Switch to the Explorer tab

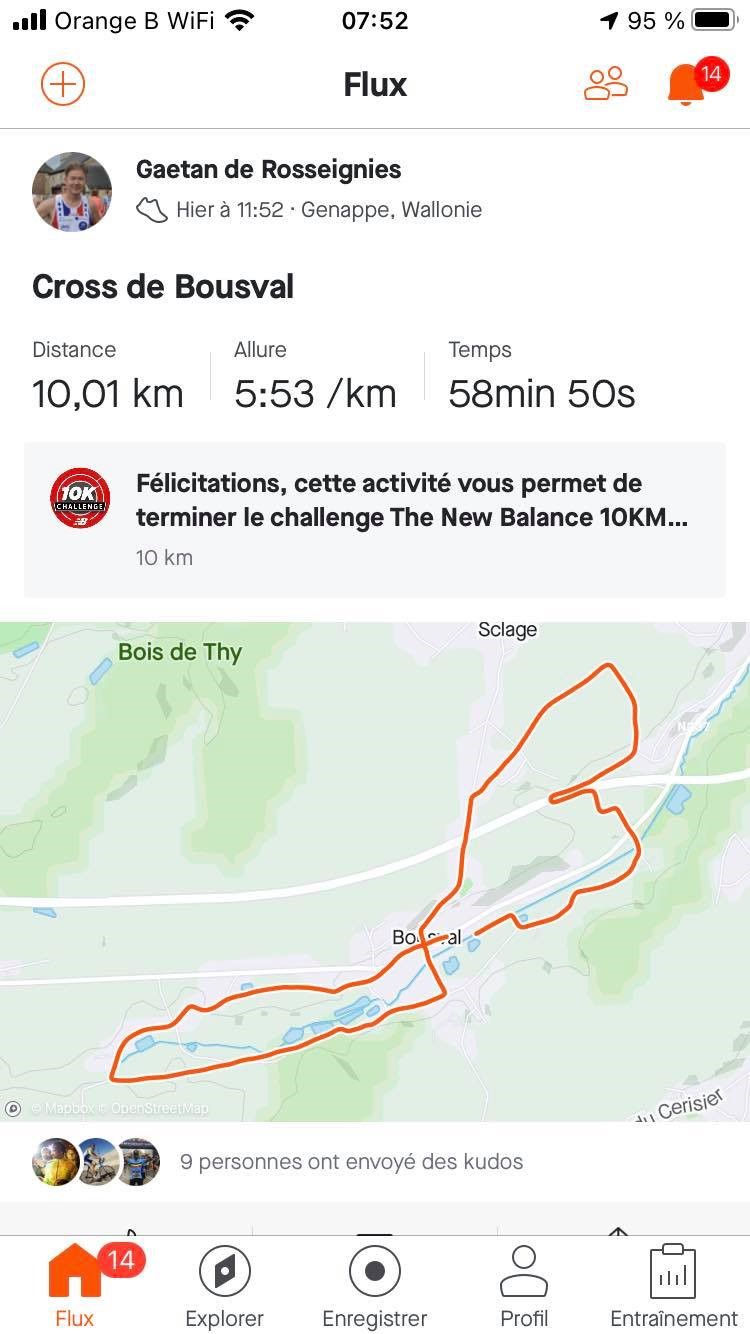(x=225, y=1285)
